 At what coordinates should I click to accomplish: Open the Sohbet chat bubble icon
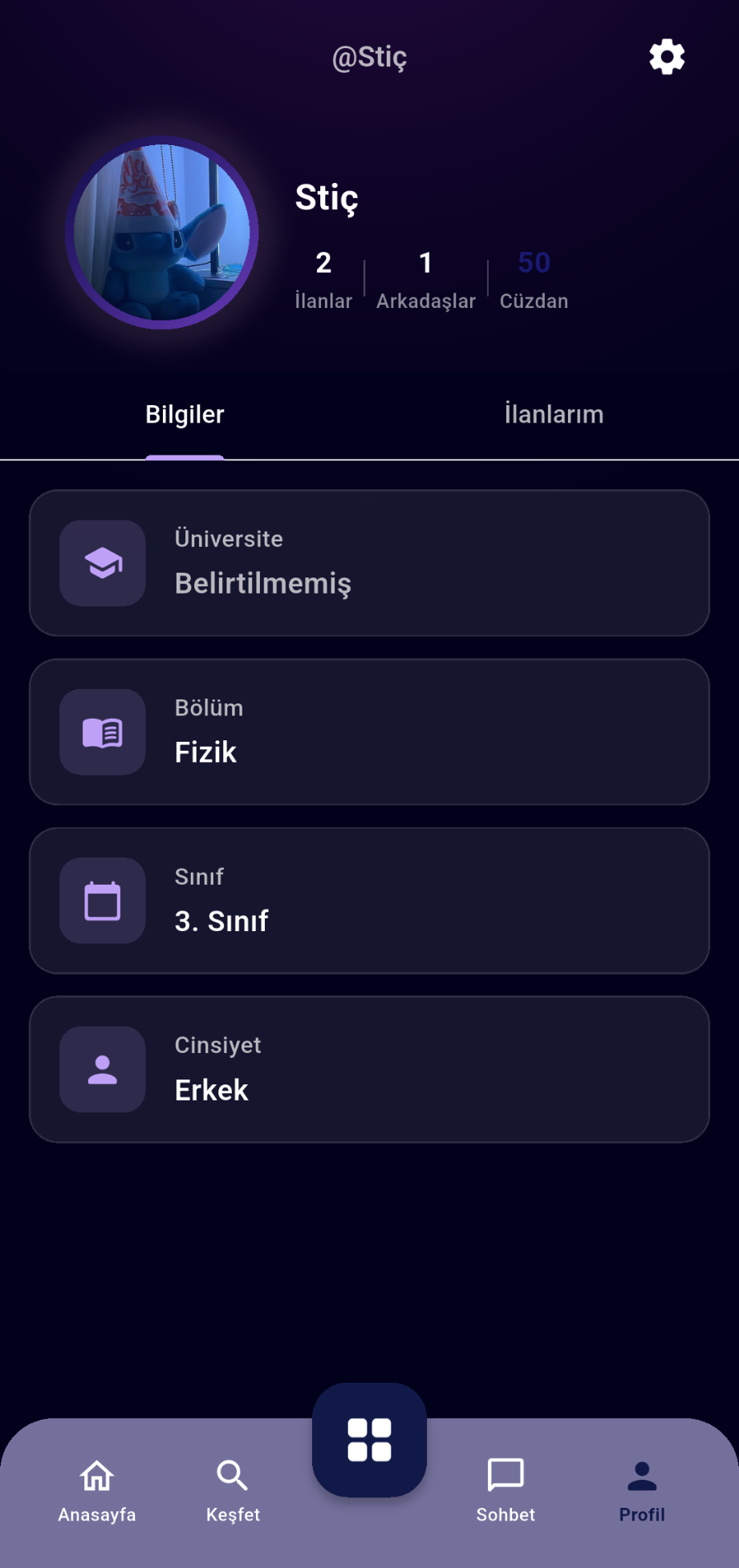click(x=505, y=1476)
